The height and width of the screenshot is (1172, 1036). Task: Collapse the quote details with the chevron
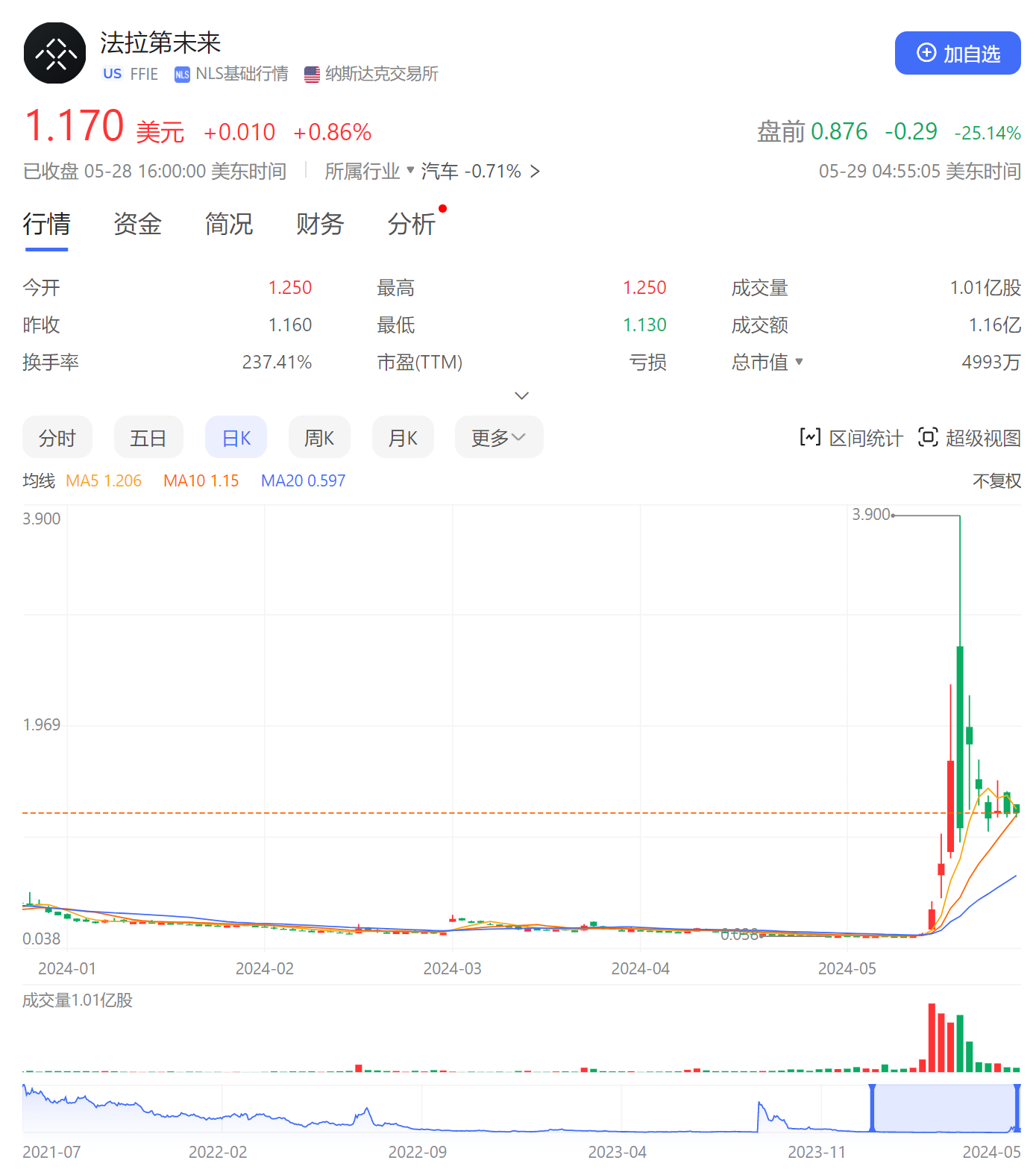(x=522, y=395)
